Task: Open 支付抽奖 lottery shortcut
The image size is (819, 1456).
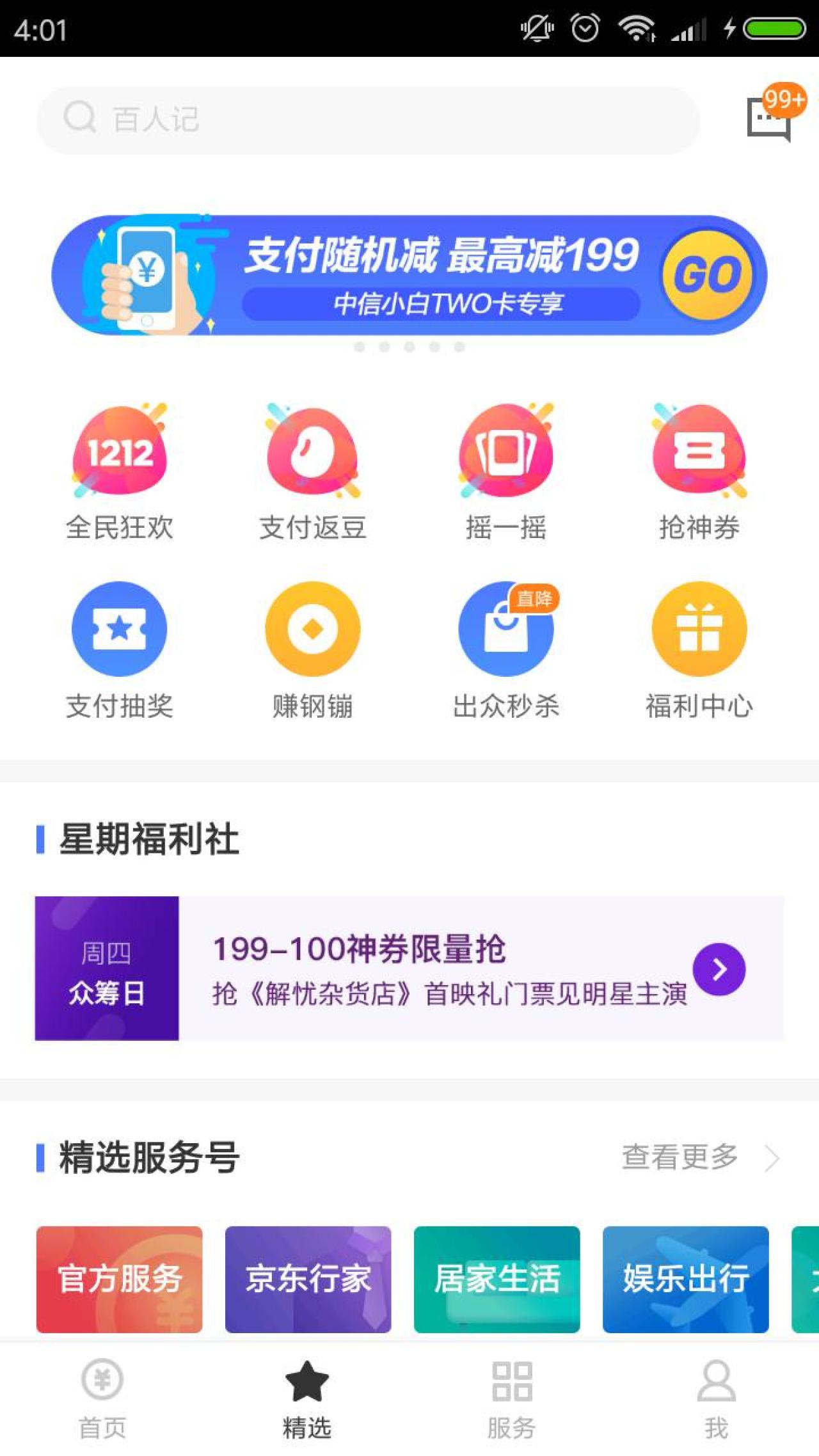Action: tap(120, 650)
